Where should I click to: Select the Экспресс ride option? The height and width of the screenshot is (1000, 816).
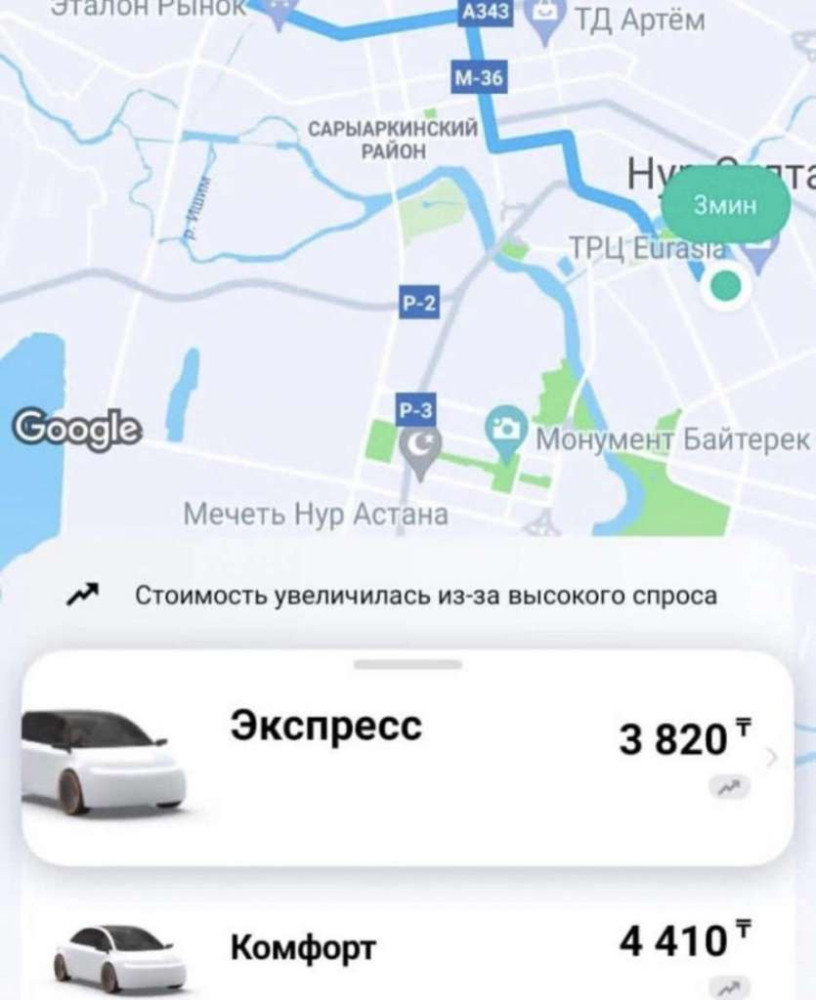coord(408,757)
